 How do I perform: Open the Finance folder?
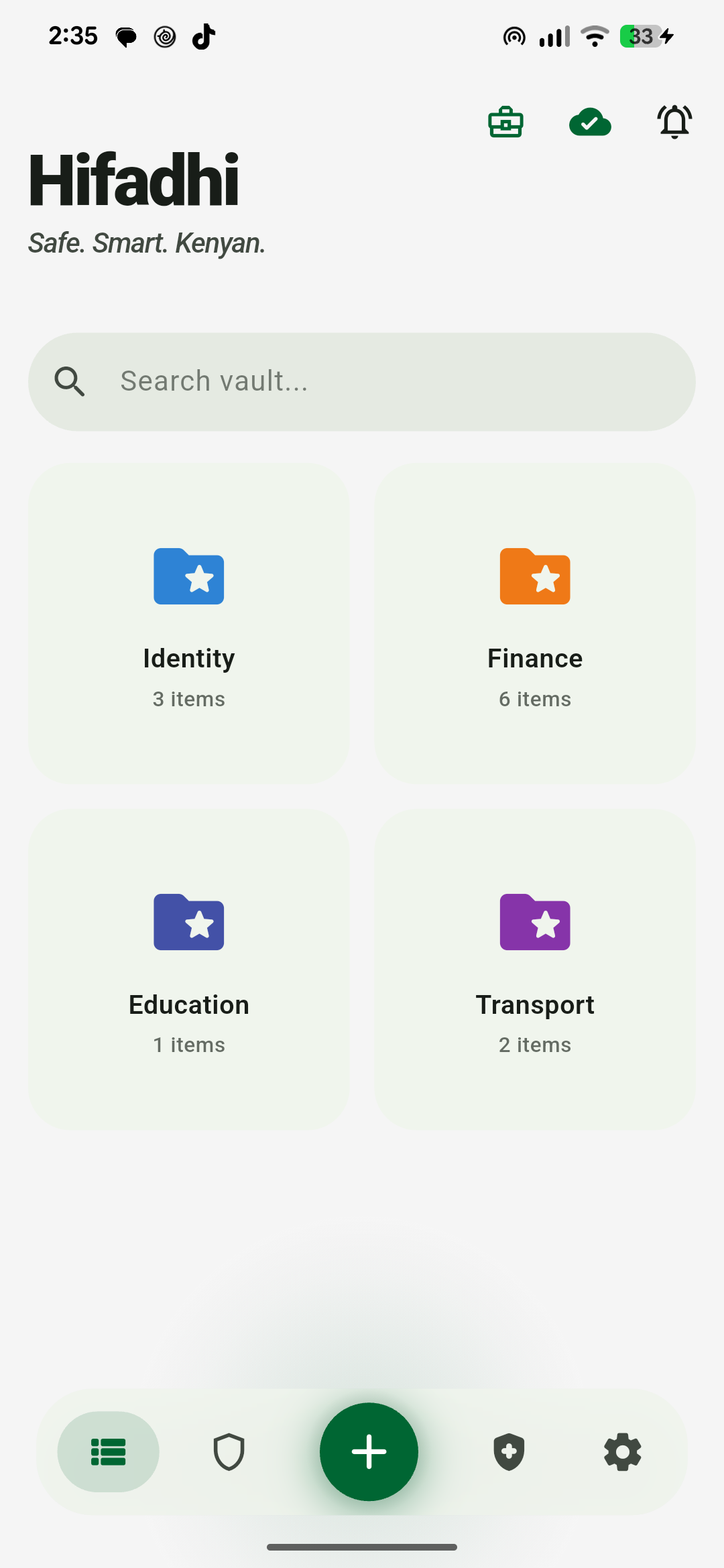click(535, 625)
